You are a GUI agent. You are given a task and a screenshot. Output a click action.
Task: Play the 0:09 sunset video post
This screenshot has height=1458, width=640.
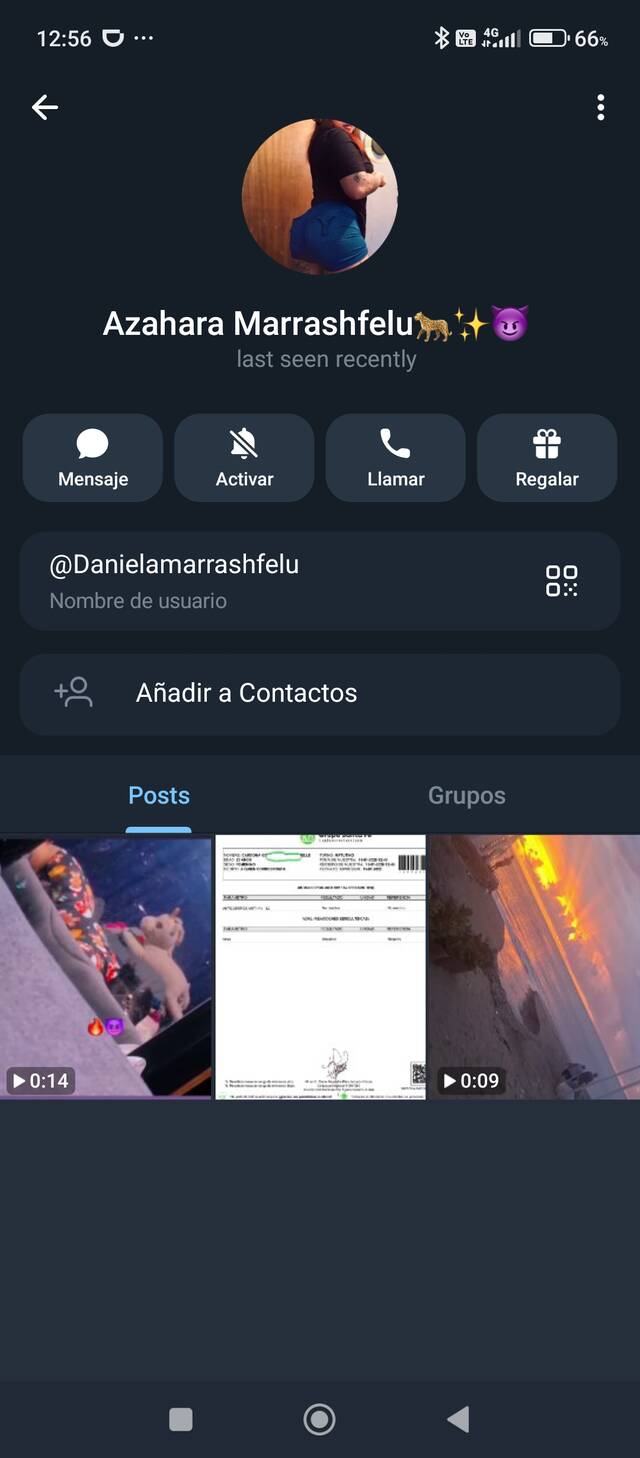pos(534,967)
